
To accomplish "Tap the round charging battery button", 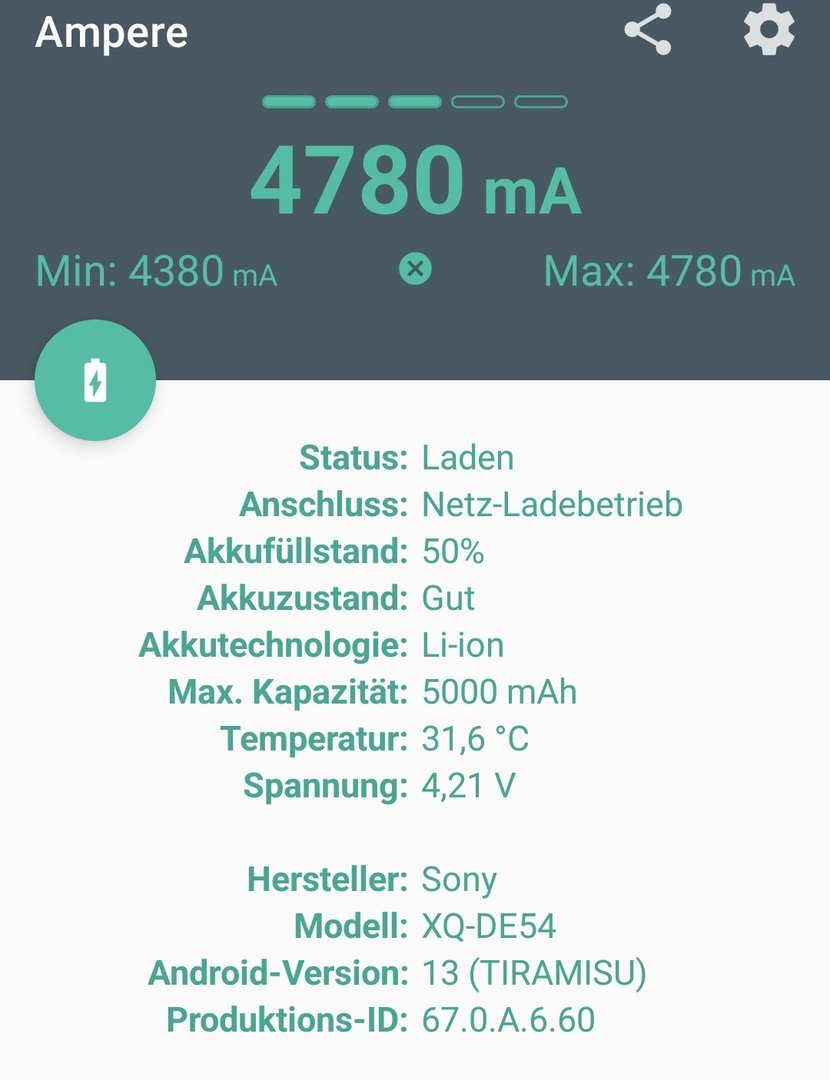I will [95, 380].
